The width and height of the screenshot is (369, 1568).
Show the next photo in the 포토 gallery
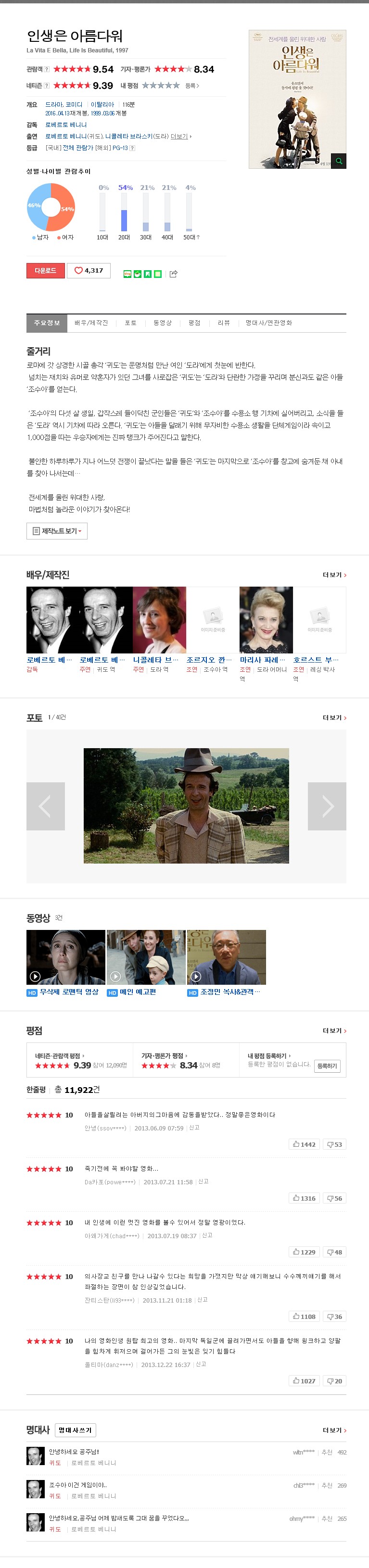pos(327,806)
